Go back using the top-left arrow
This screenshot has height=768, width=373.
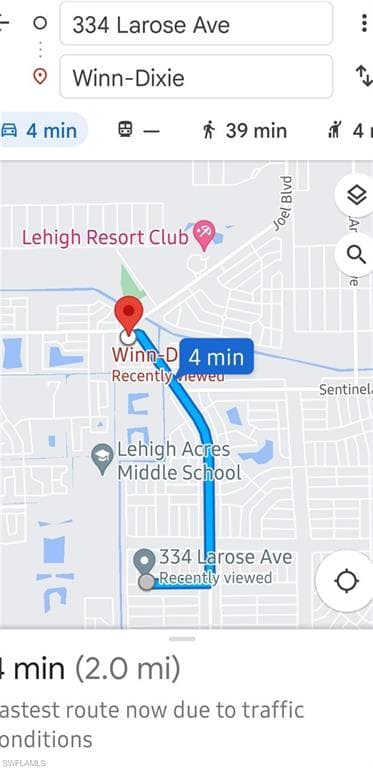(x=4, y=23)
